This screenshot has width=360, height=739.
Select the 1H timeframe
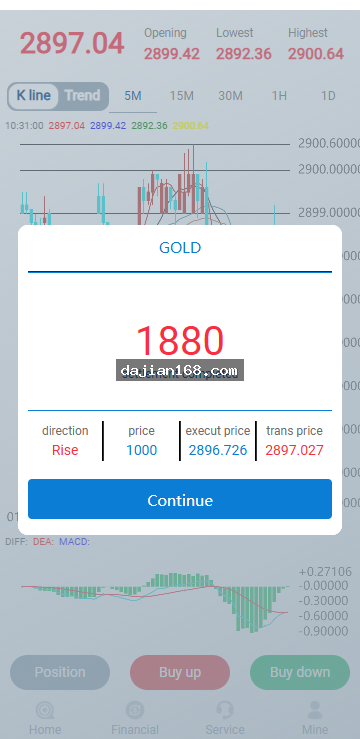(x=279, y=96)
